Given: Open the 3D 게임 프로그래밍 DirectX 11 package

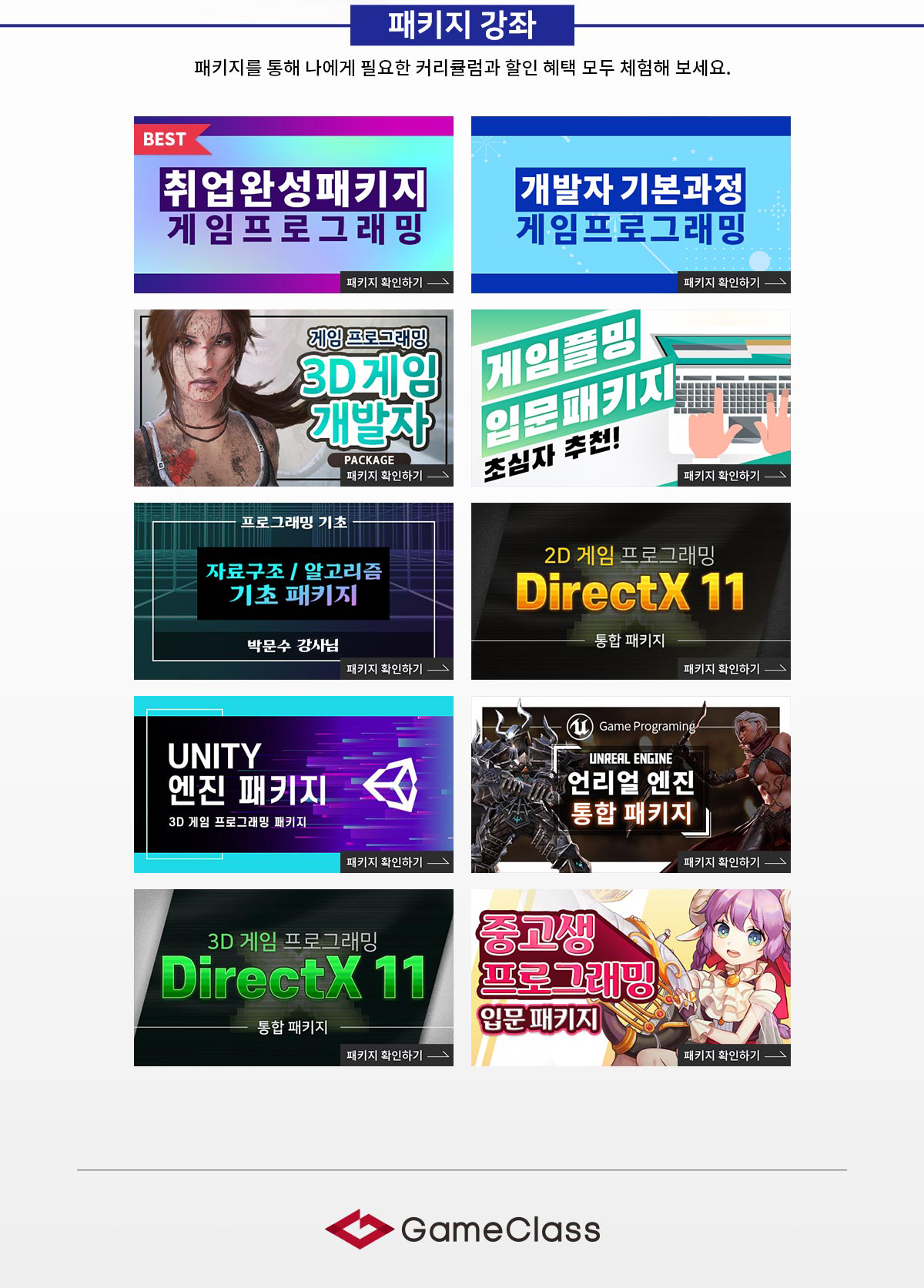Looking at the screenshot, I should (x=293, y=978).
